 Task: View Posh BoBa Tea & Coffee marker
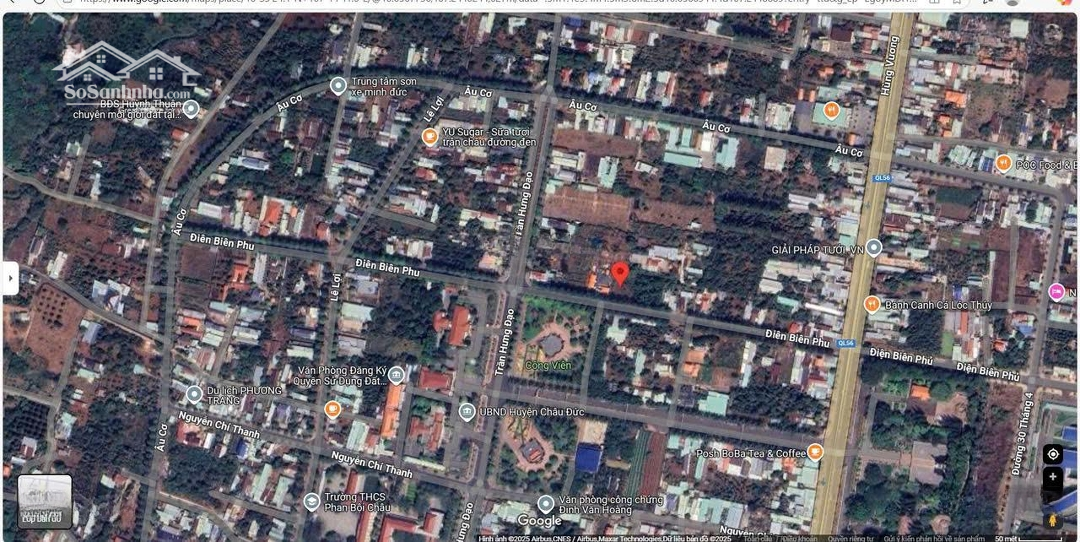pyautogui.click(x=815, y=452)
